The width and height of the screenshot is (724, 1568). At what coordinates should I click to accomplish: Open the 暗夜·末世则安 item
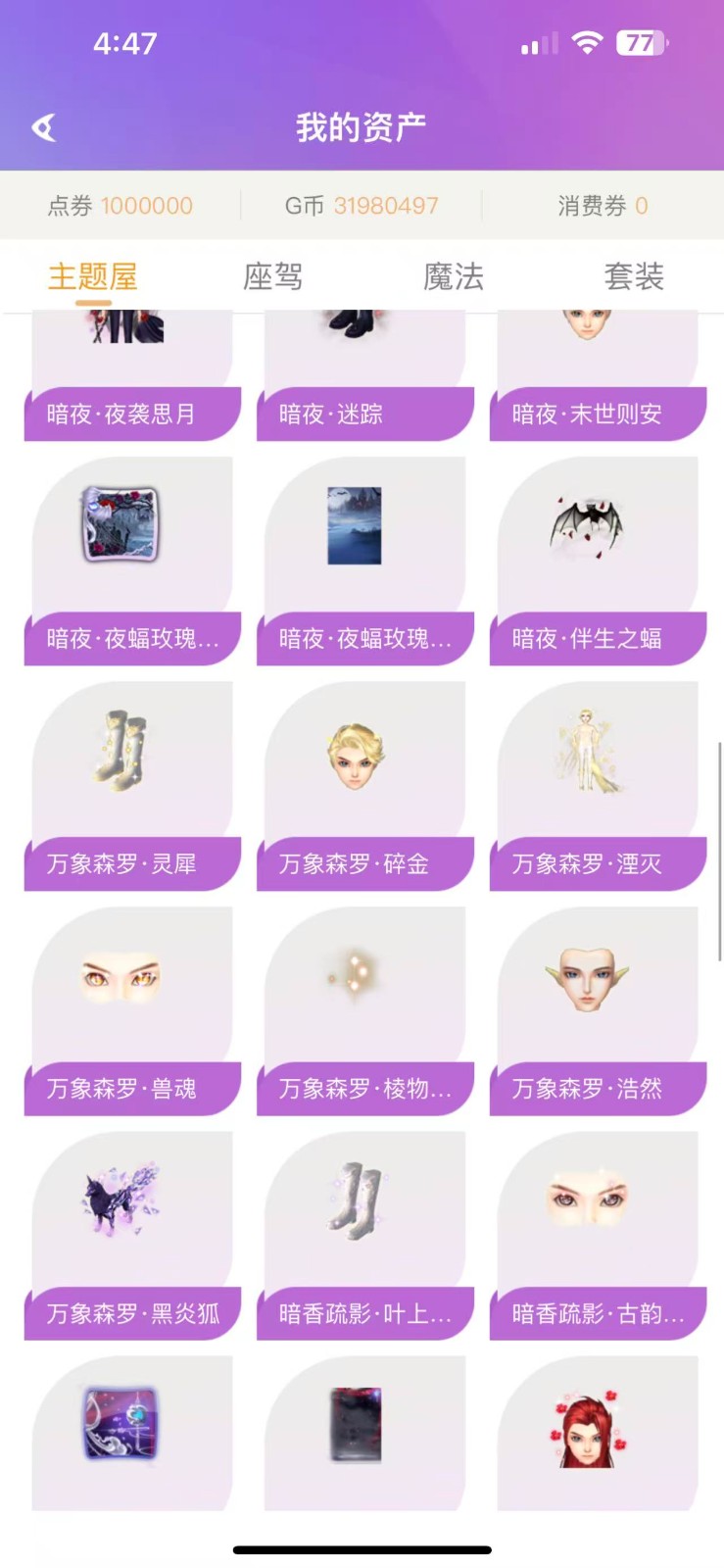pyautogui.click(x=598, y=376)
